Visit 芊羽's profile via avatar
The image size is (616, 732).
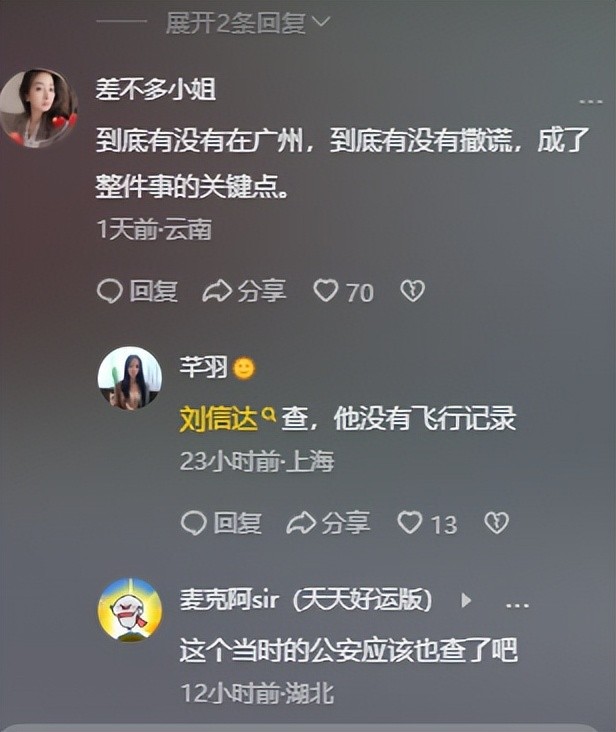click(129, 379)
